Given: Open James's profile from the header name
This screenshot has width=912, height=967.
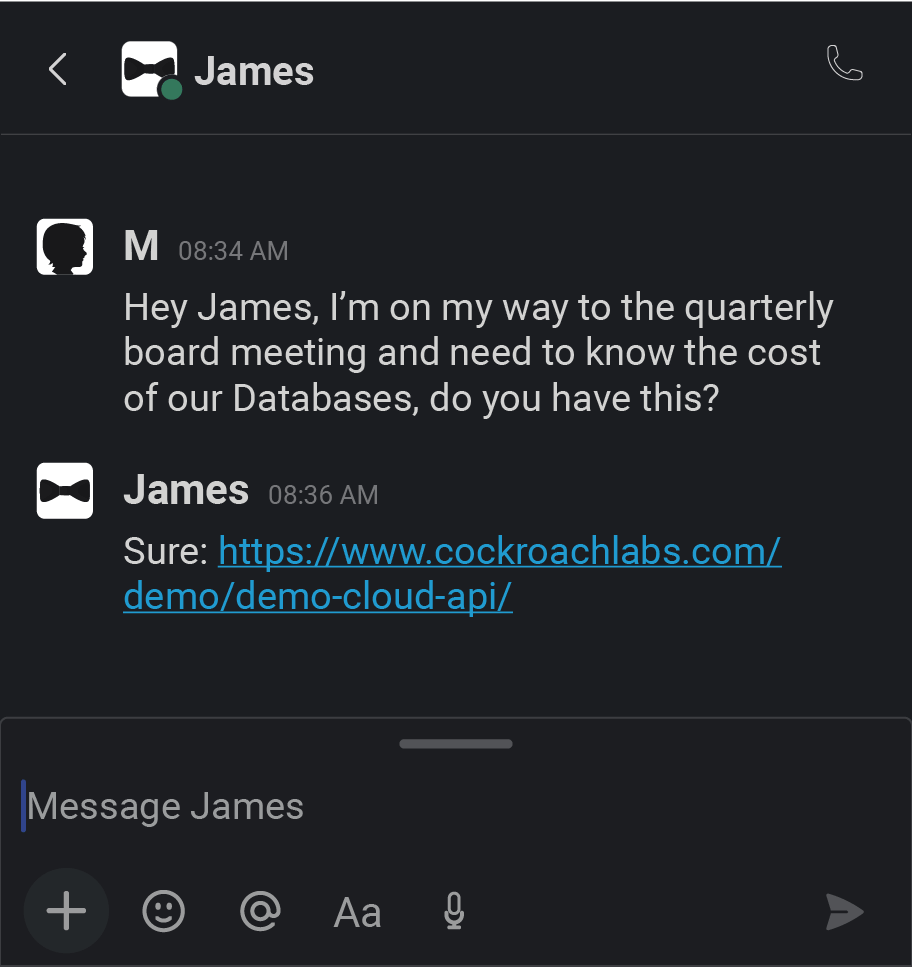Looking at the screenshot, I should click(x=254, y=71).
